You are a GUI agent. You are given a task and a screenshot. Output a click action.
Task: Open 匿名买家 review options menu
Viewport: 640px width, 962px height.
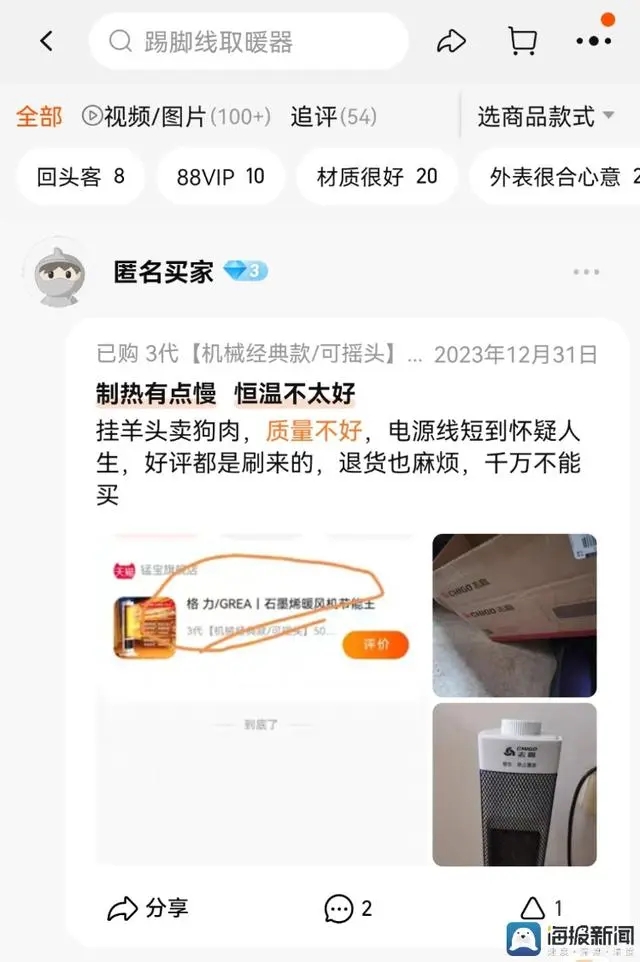point(586,272)
